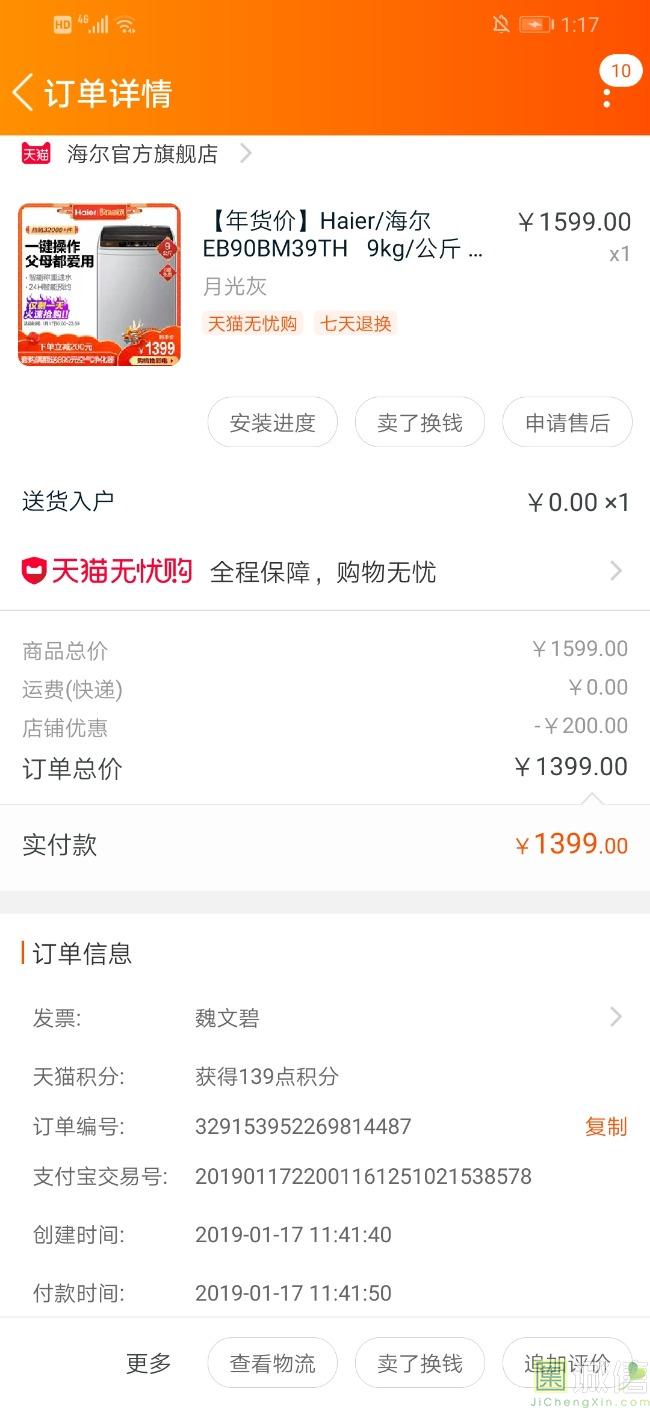This screenshot has height=1408, width=650.
Task: Add a follow-up review via 追加评价
Action: click(567, 1363)
